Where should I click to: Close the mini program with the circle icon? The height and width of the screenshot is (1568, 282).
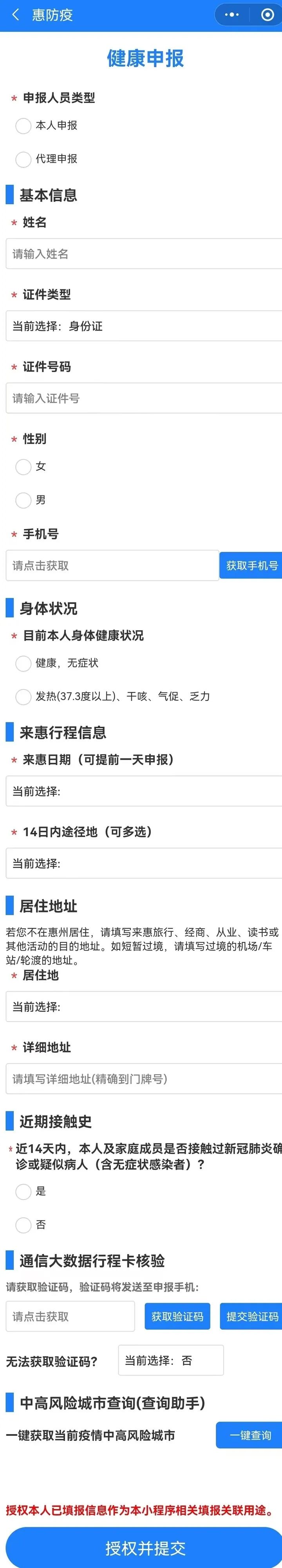pyautogui.click(x=267, y=15)
